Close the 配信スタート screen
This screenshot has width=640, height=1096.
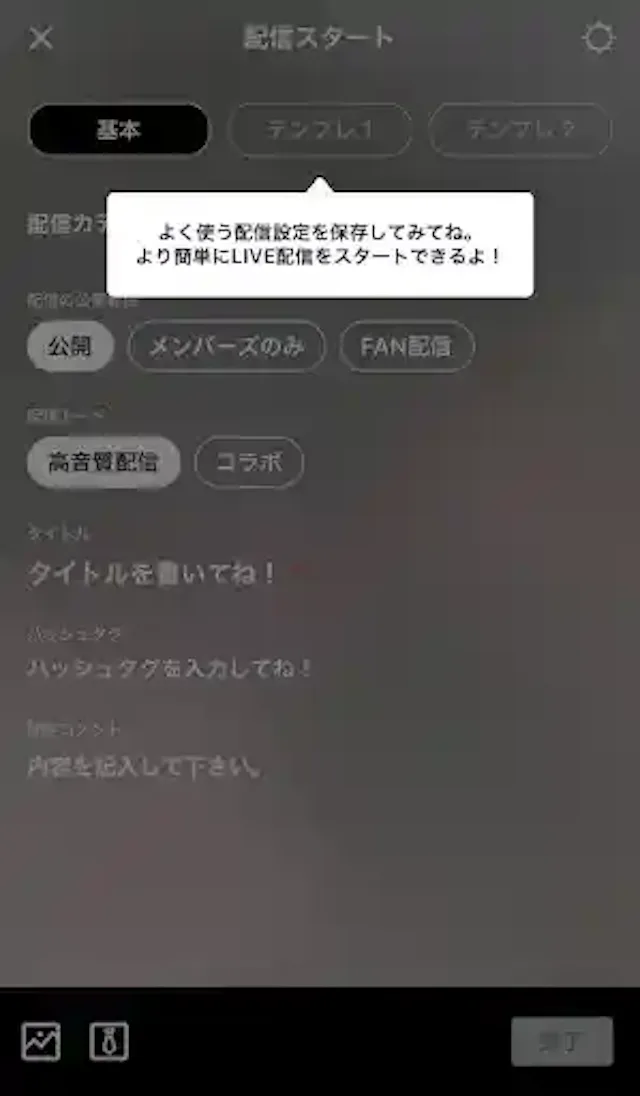tap(41, 39)
